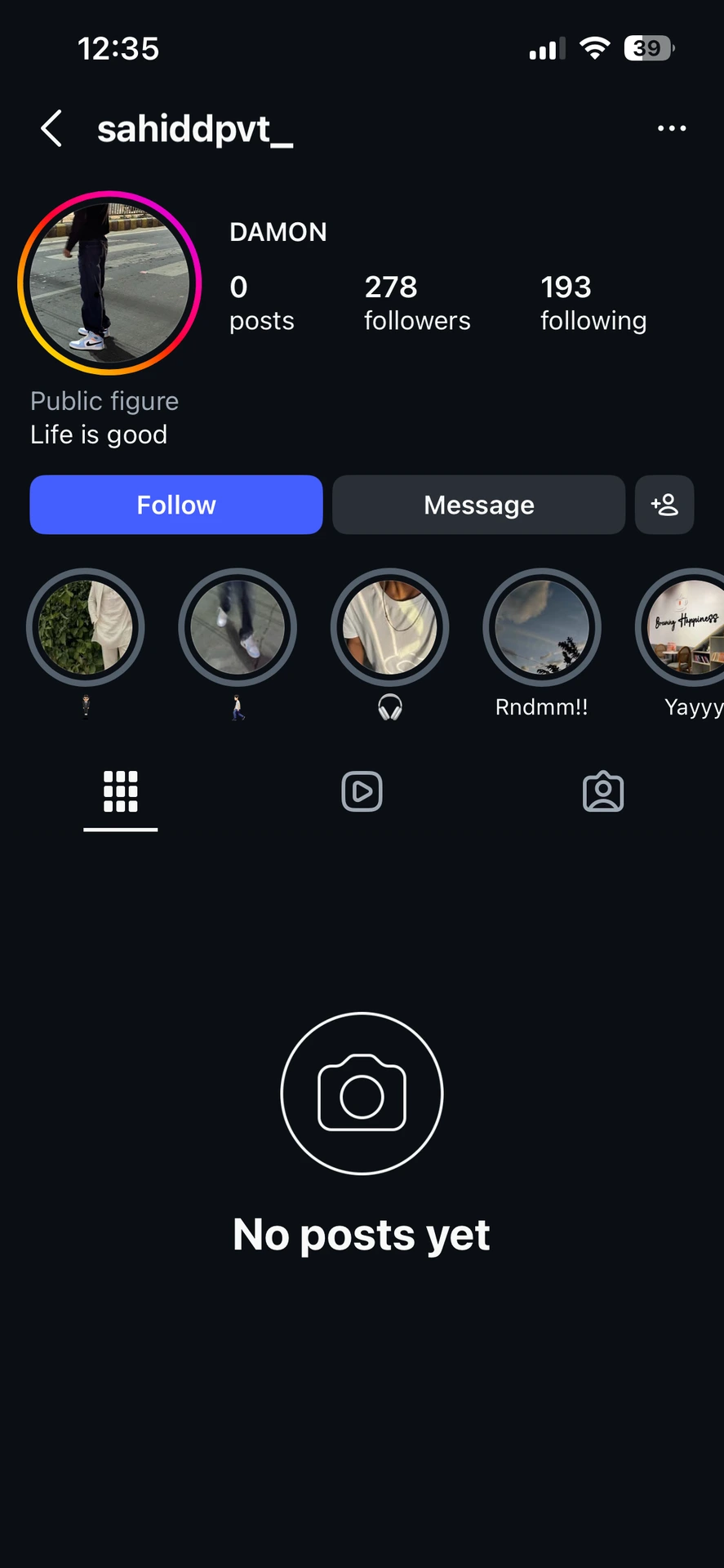Go back using the back arrow

tap(51, 129)
